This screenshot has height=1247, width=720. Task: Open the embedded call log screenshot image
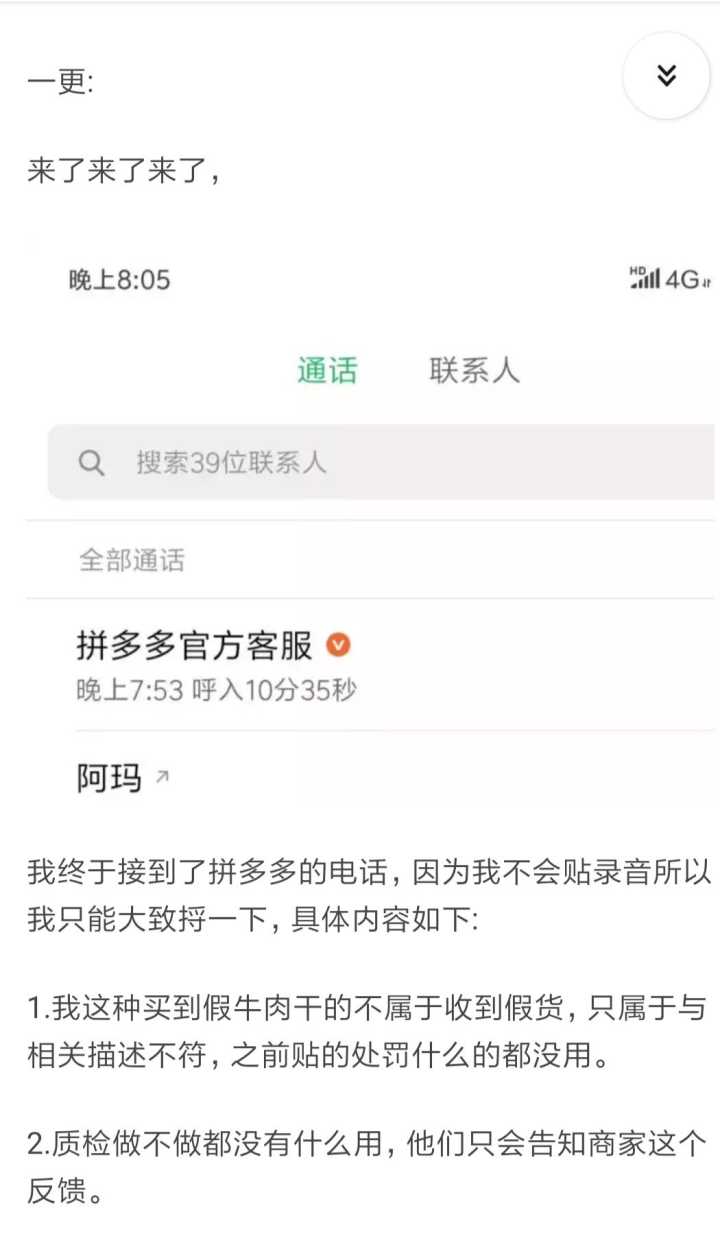(370, 520)
